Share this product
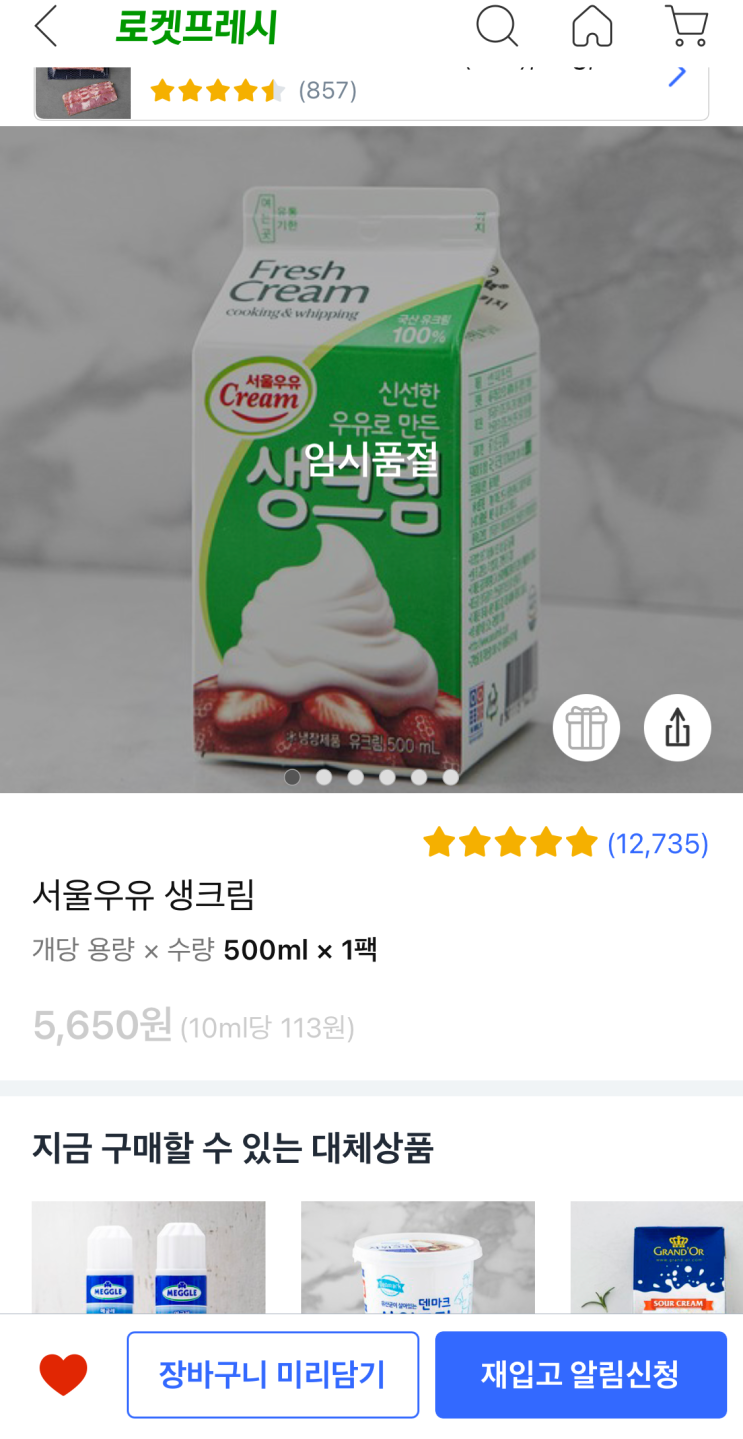Screen dimensions: 743x1439 677,728
